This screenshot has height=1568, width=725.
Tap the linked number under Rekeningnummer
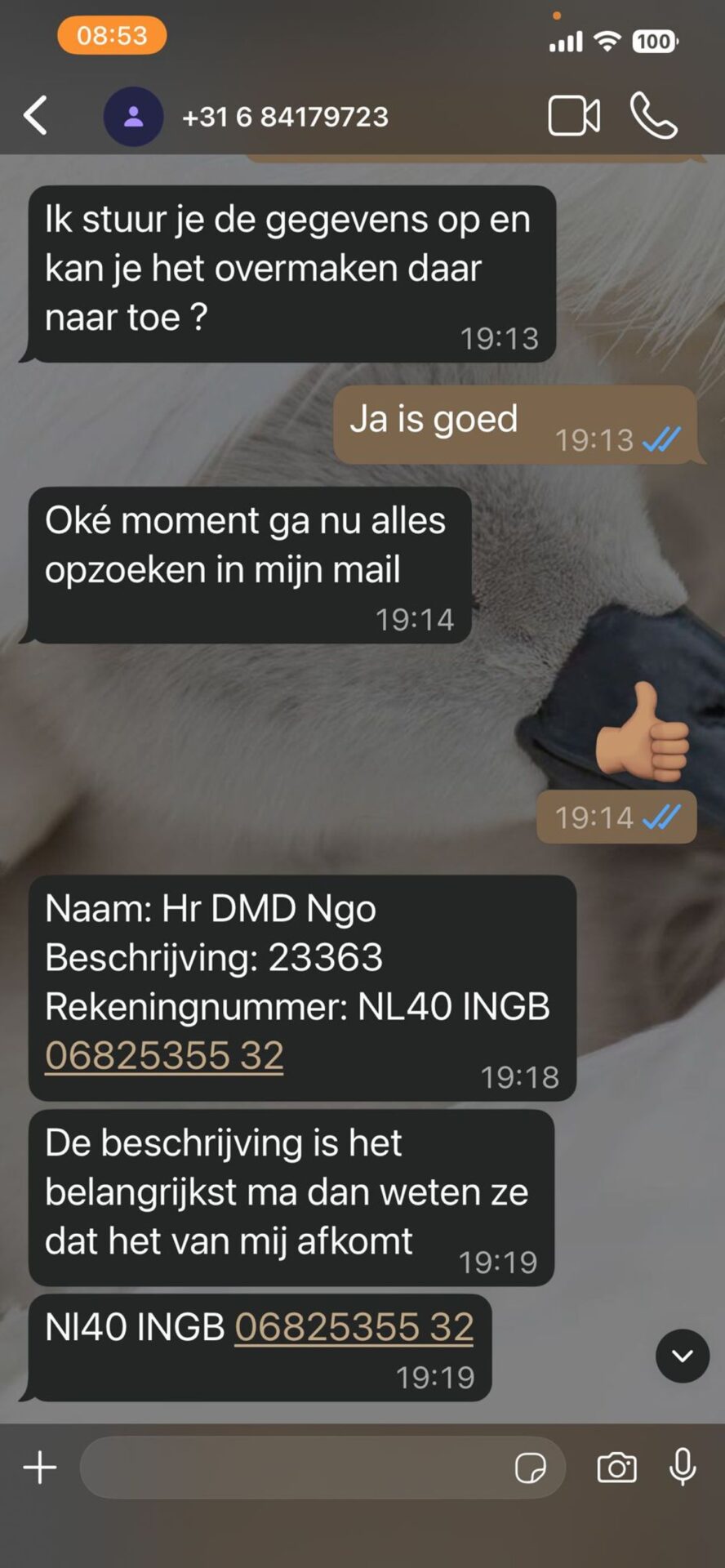point(164,1055)
